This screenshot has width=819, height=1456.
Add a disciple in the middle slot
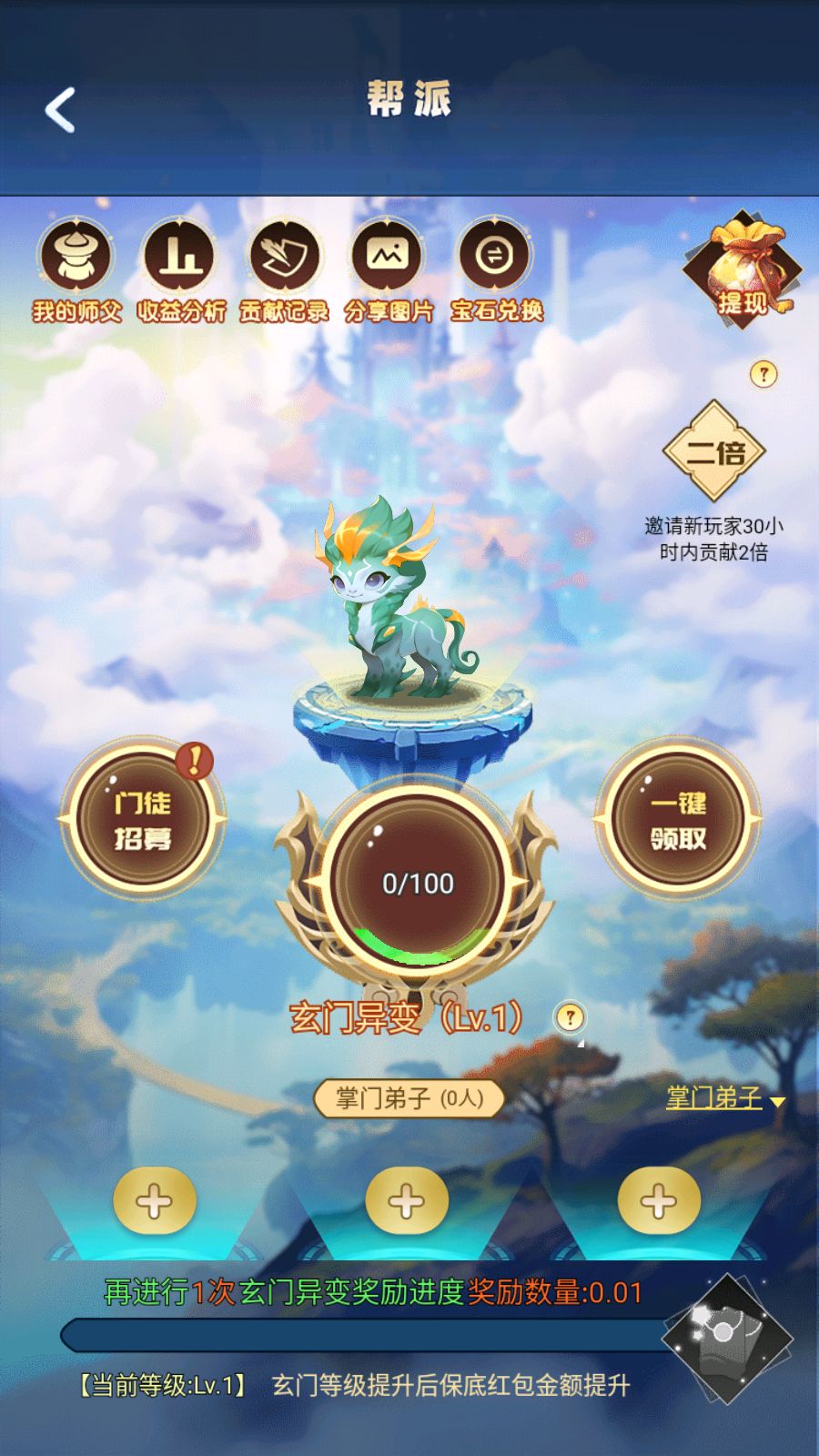pyautogui.click(x=407, y=1201)
